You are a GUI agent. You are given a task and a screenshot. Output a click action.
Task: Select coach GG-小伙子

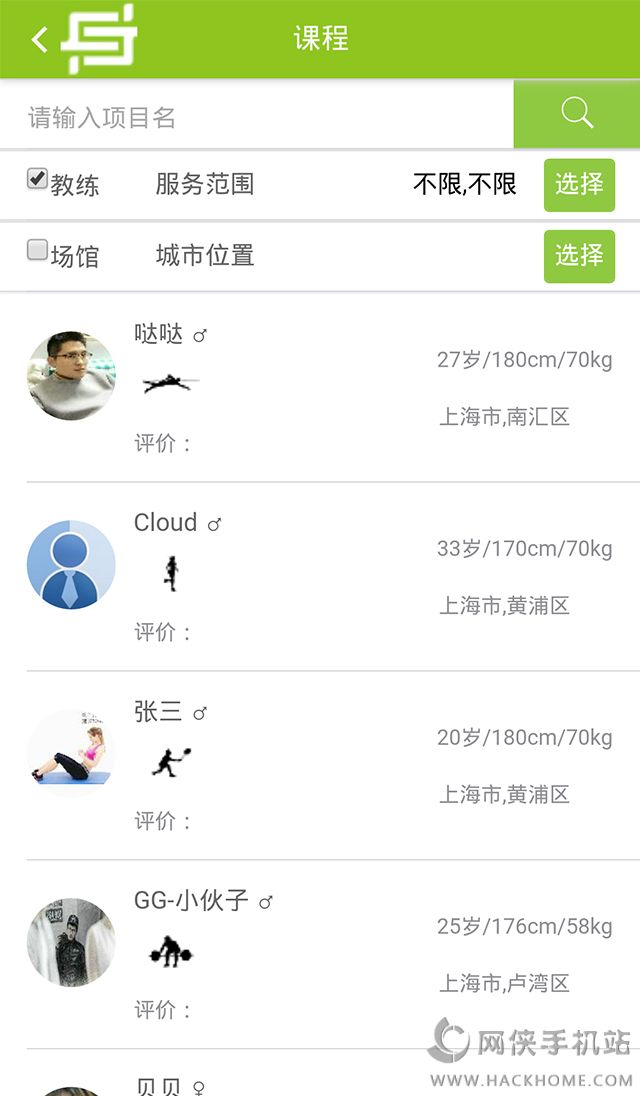point(320,954)
